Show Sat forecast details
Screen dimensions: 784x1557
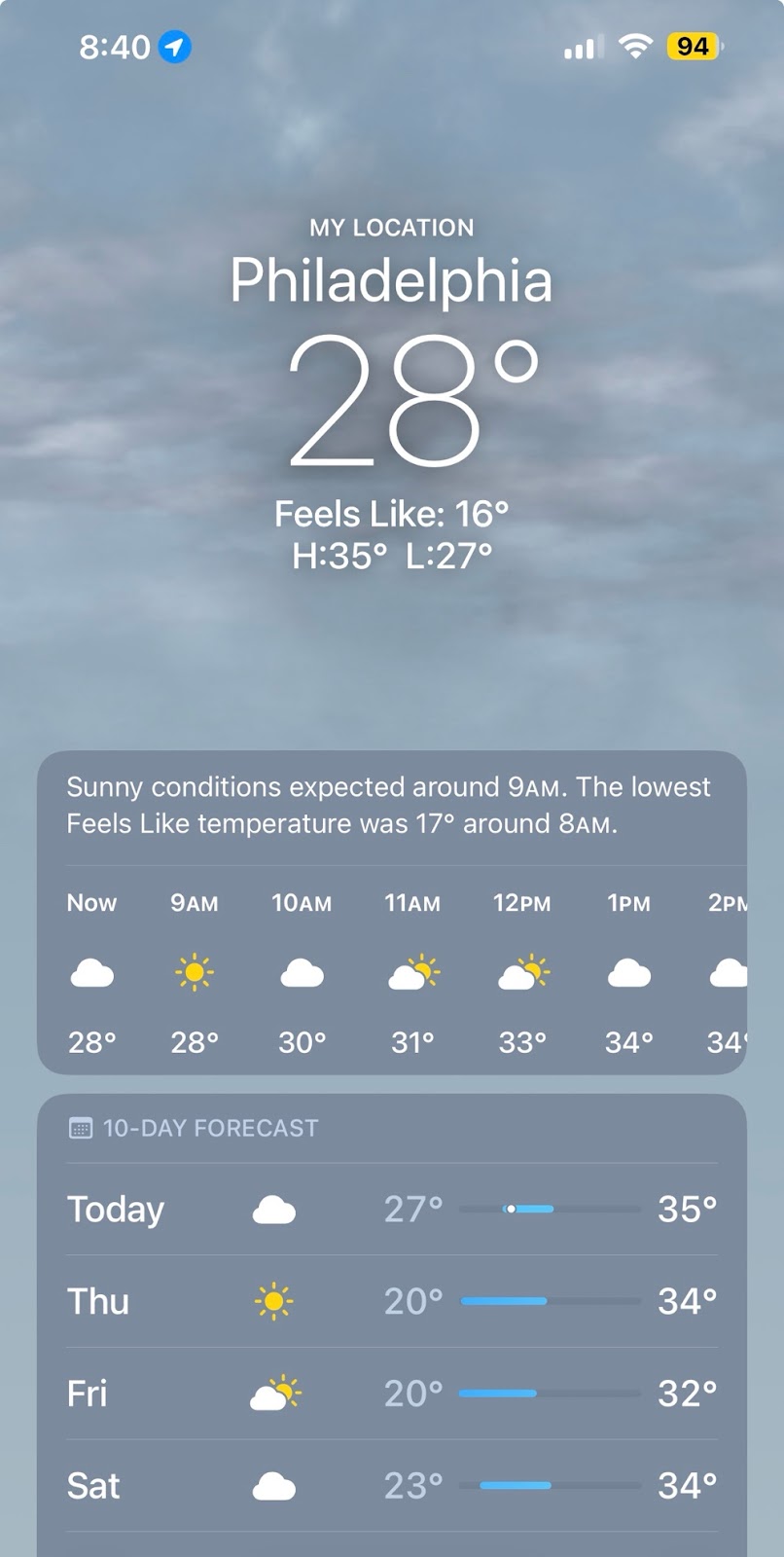click(391, 1486)
